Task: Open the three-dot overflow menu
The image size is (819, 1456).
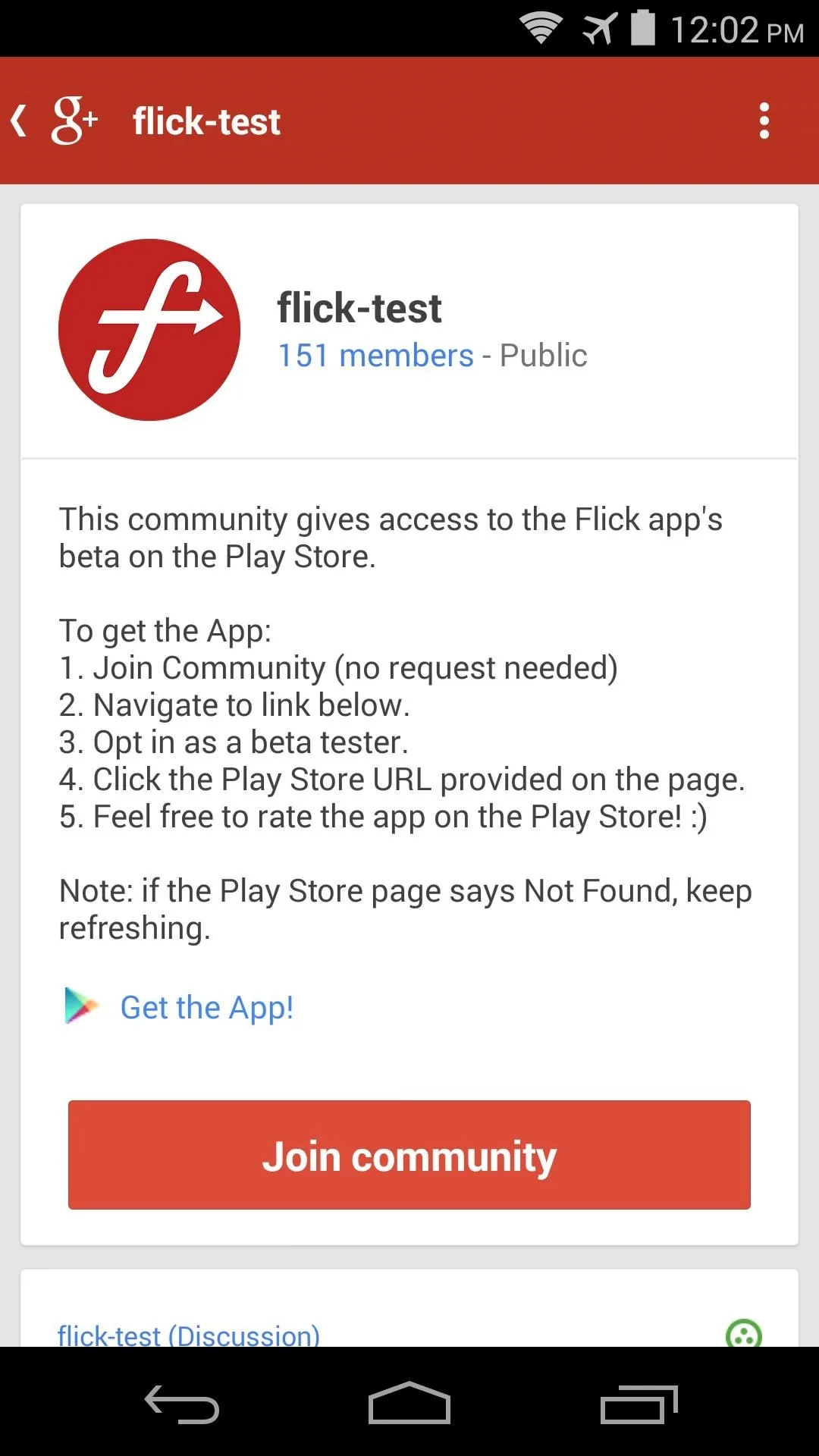Action: click(x=764, y=121)
